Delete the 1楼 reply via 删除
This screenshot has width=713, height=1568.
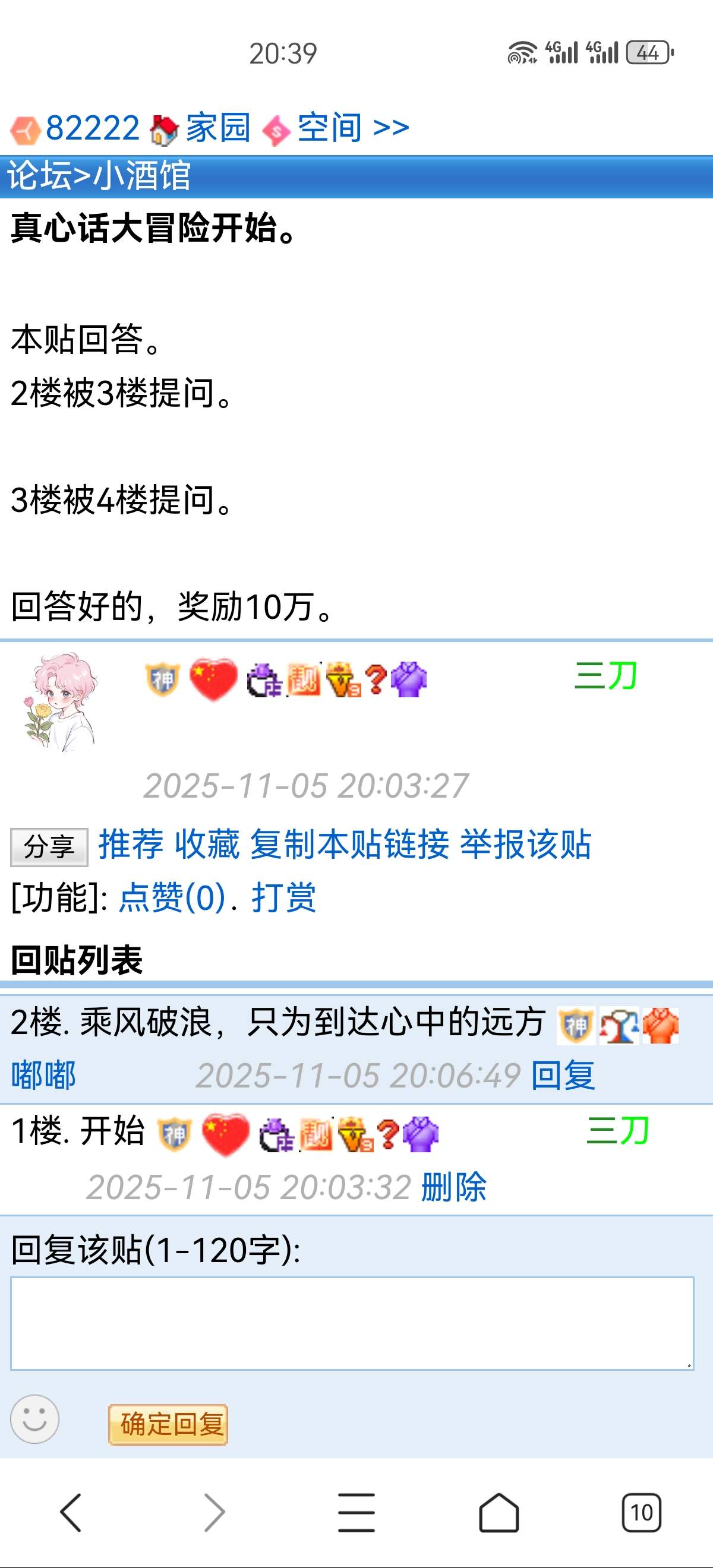pos(453,1187)
